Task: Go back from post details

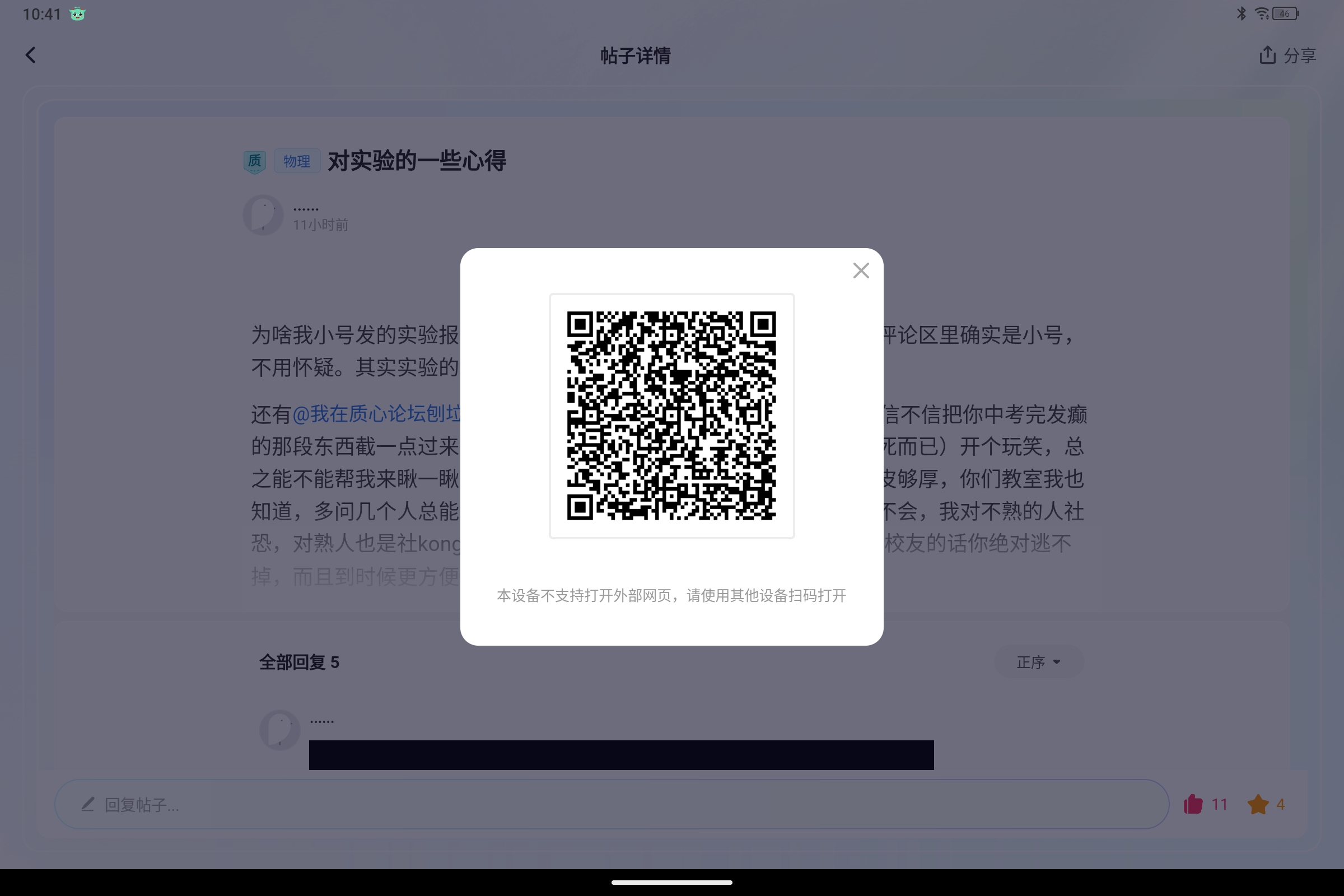Action: click(31, 55)
